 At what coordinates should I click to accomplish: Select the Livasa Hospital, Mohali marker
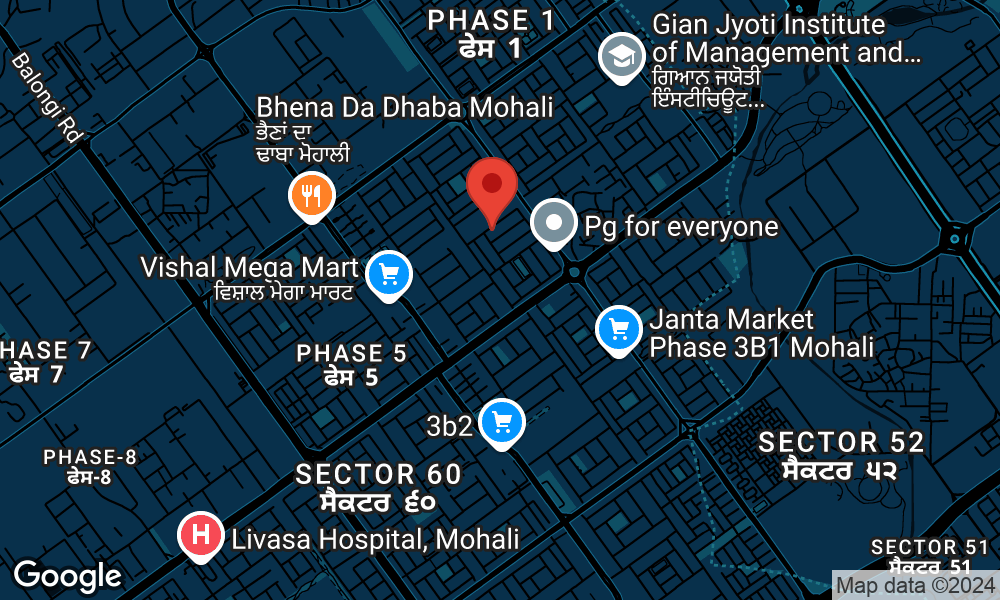pos(200,535)
